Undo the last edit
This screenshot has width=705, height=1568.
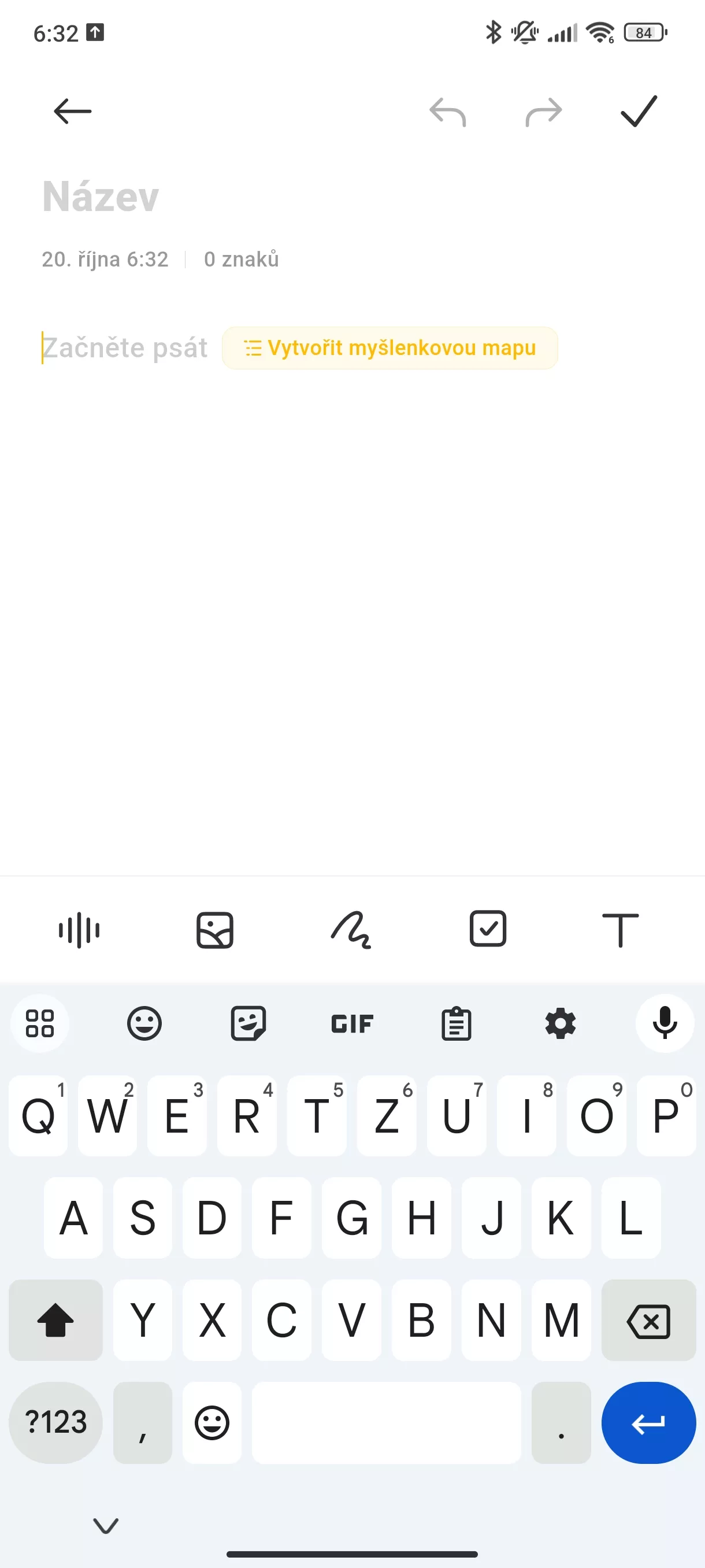447,112
